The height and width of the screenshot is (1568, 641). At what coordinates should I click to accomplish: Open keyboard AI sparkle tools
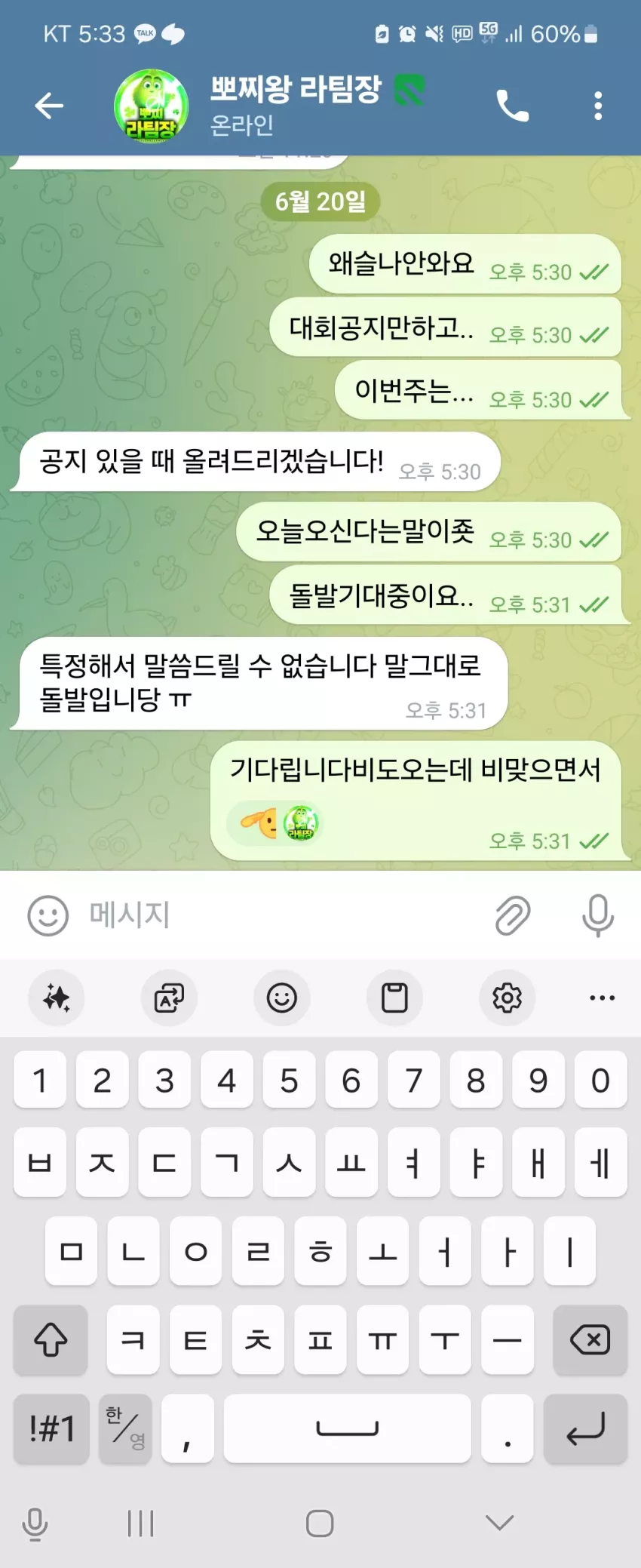57,998
